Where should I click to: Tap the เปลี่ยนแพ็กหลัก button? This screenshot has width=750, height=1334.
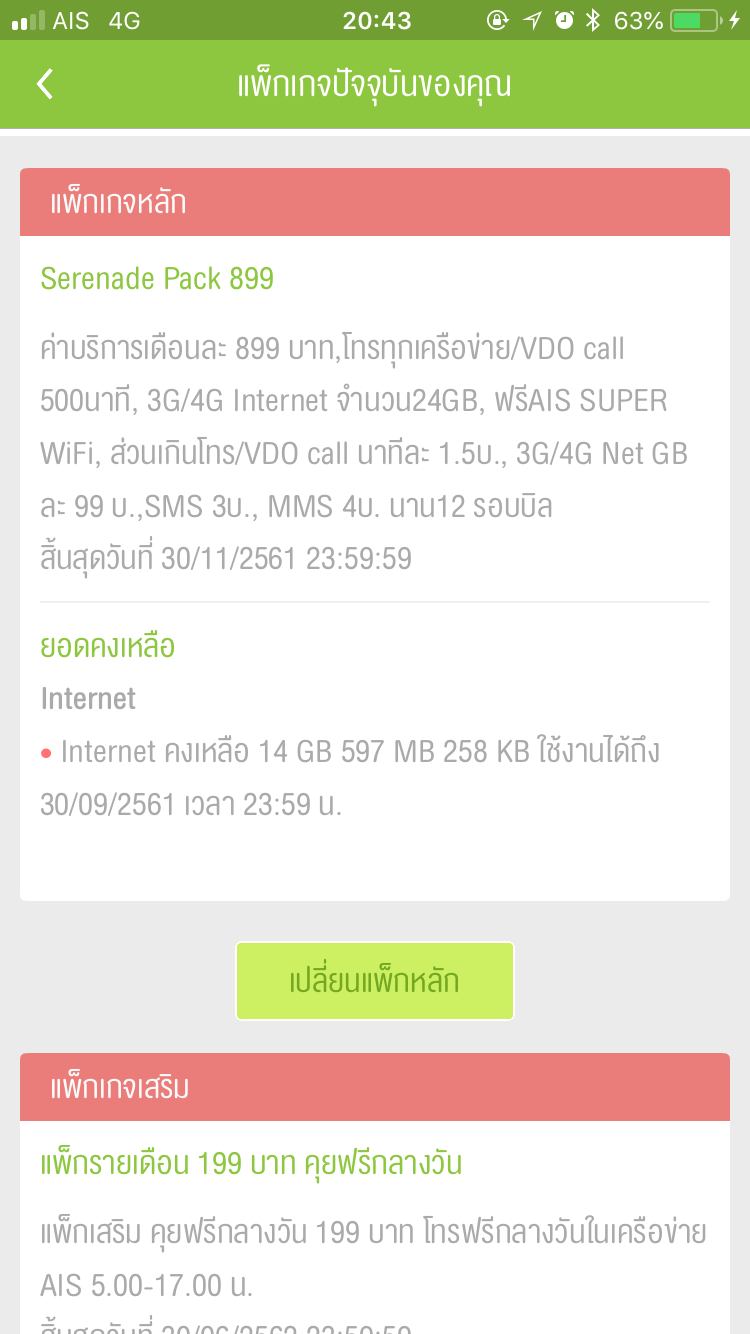[375, 981]
